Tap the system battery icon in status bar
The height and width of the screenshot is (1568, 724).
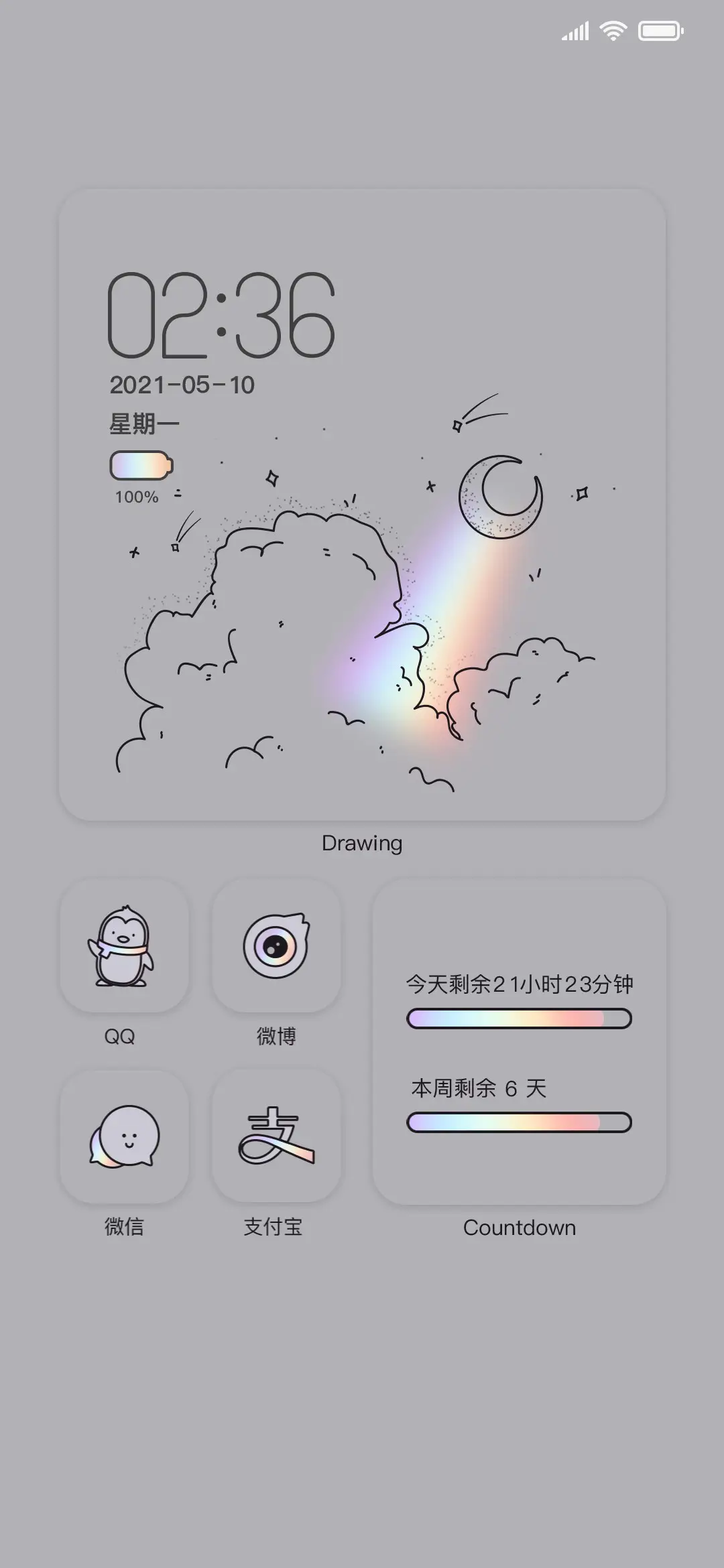[x=659, y=29]
